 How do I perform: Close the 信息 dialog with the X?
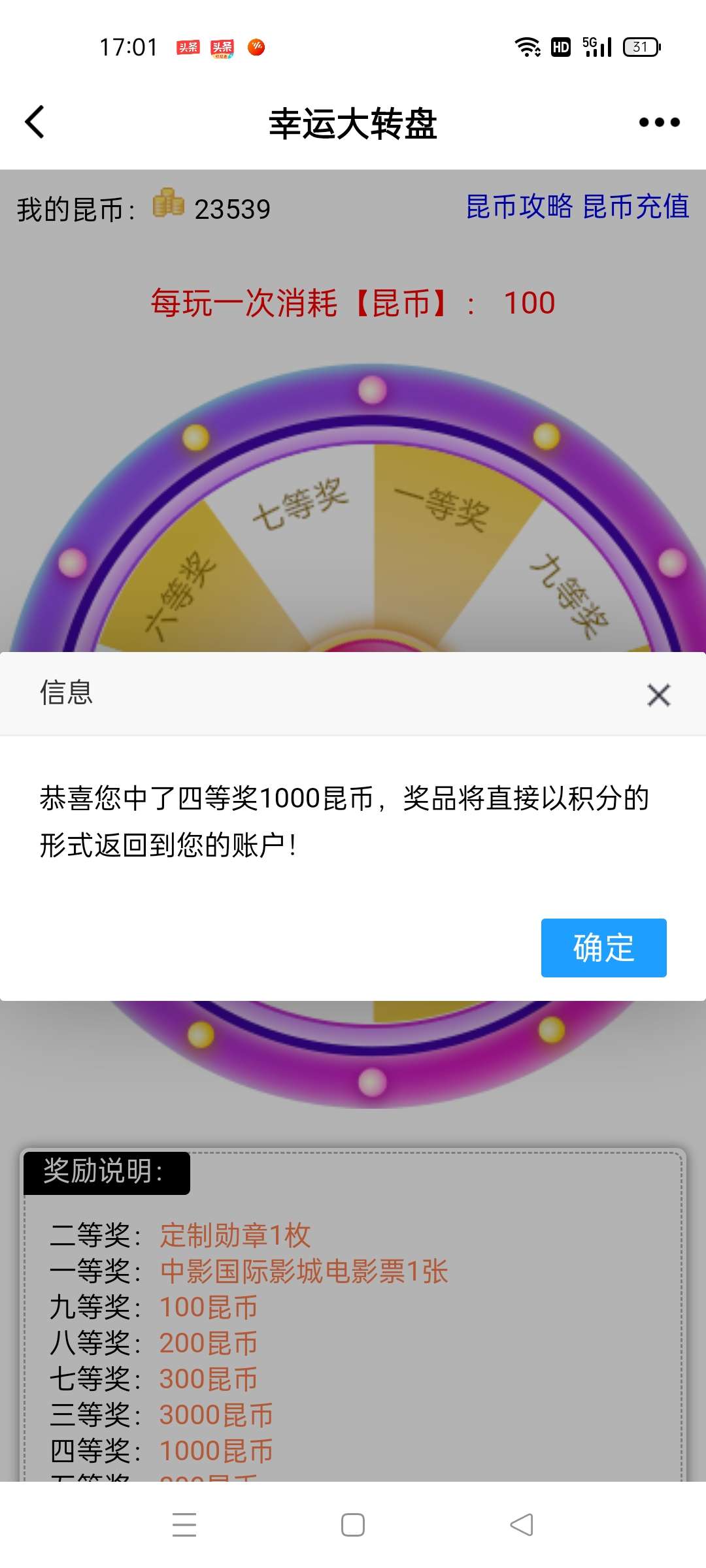point(658,695)
